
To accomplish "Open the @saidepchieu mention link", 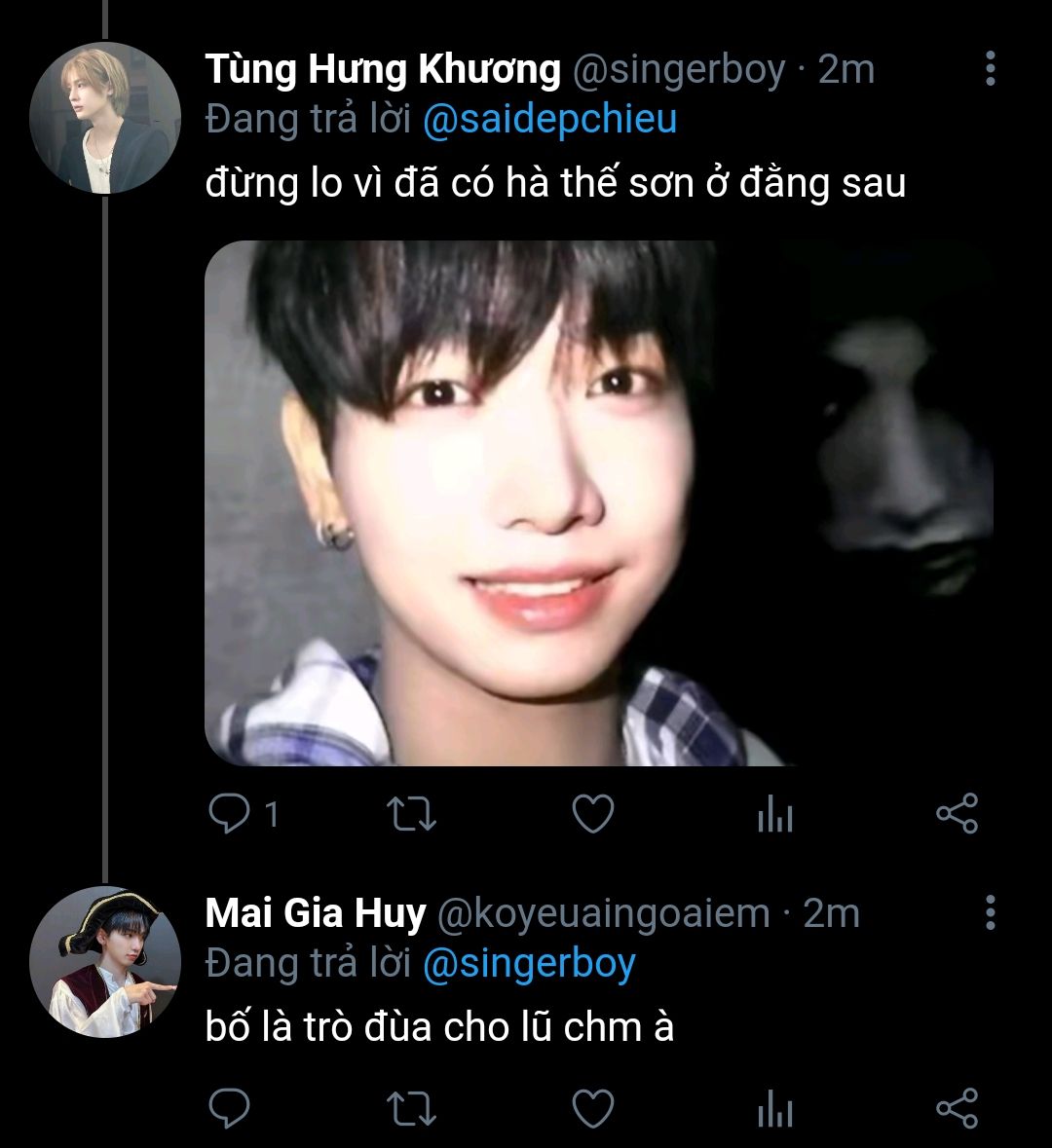I will coord(549,120).
